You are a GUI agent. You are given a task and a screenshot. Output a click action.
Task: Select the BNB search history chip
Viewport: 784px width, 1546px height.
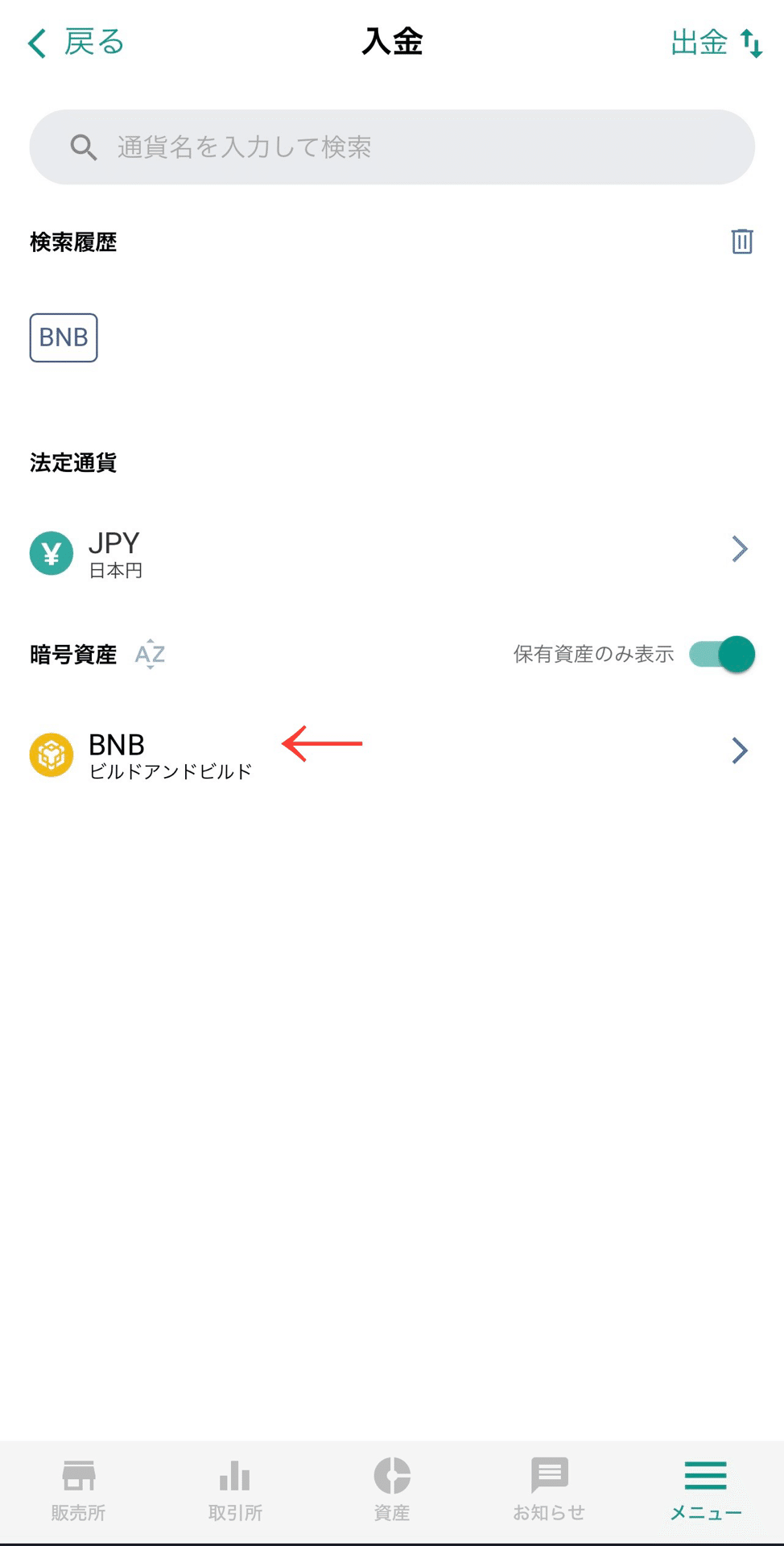coord(64,337)
